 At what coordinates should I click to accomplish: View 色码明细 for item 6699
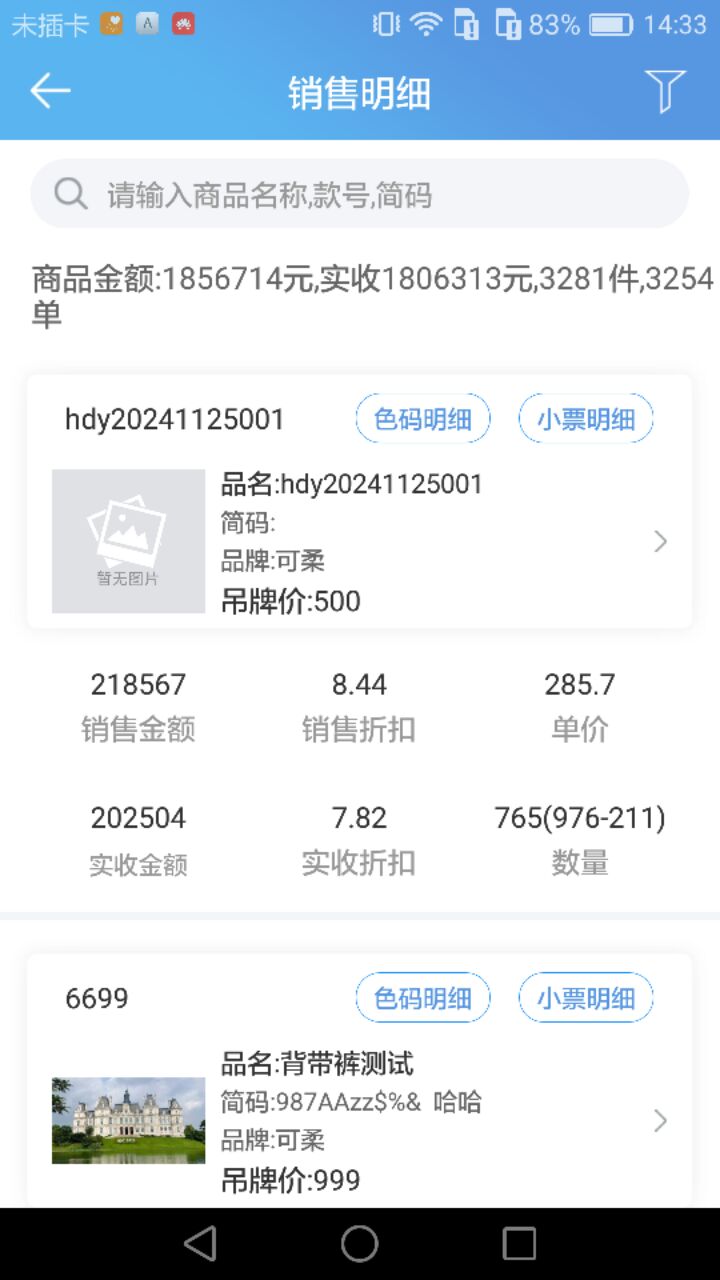click(x=423, y=998)
